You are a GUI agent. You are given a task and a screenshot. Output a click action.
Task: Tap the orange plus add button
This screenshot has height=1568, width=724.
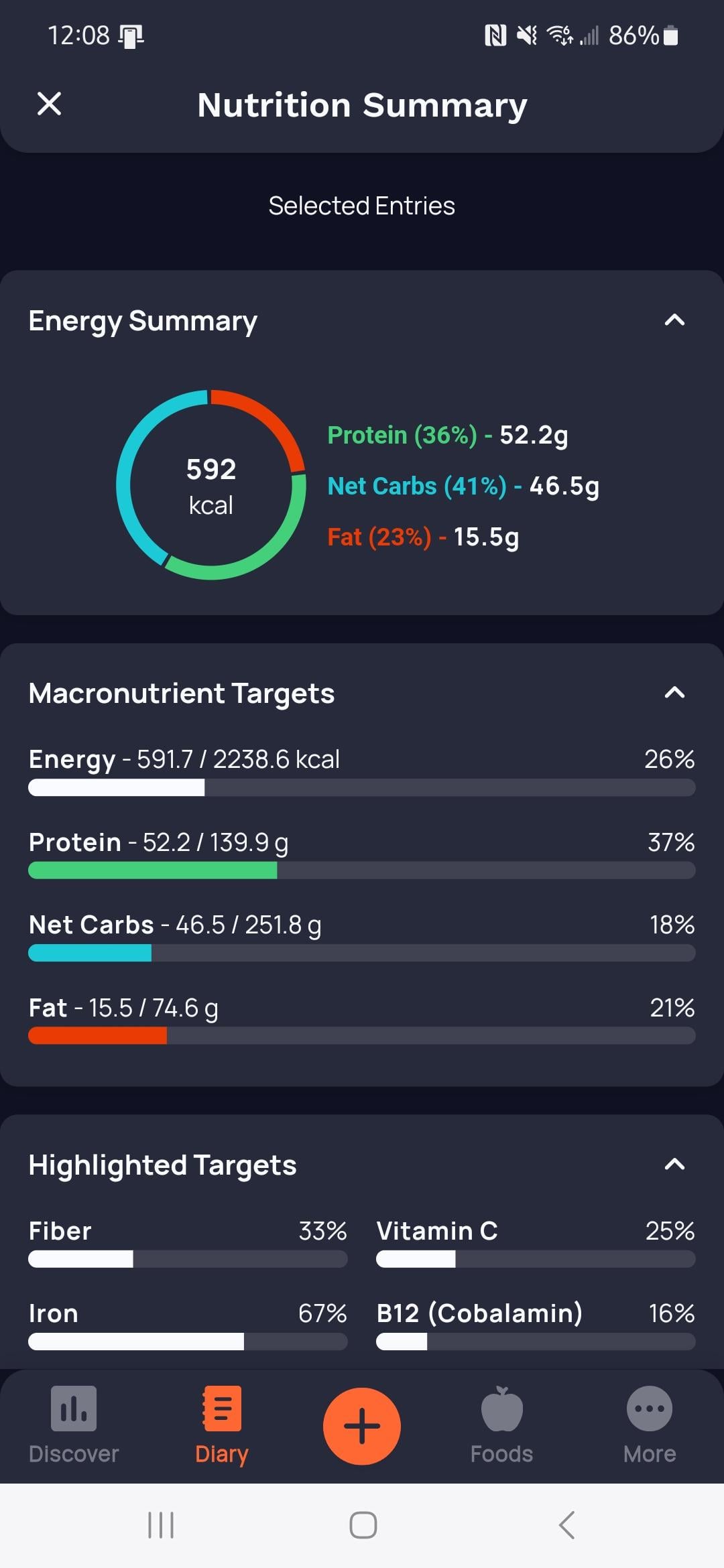(362, 1426)
